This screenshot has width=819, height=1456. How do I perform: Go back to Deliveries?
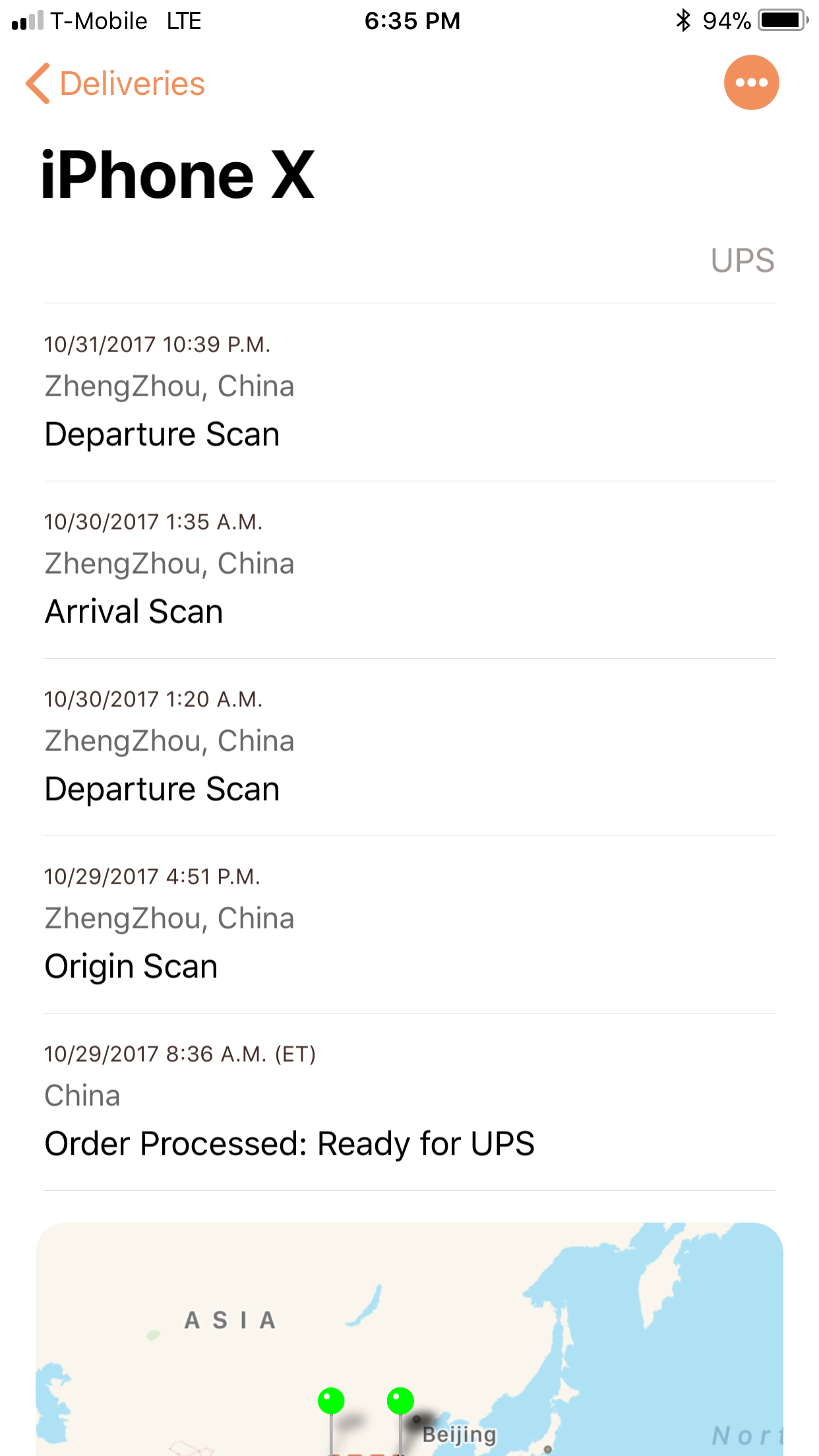pos(115,84)
